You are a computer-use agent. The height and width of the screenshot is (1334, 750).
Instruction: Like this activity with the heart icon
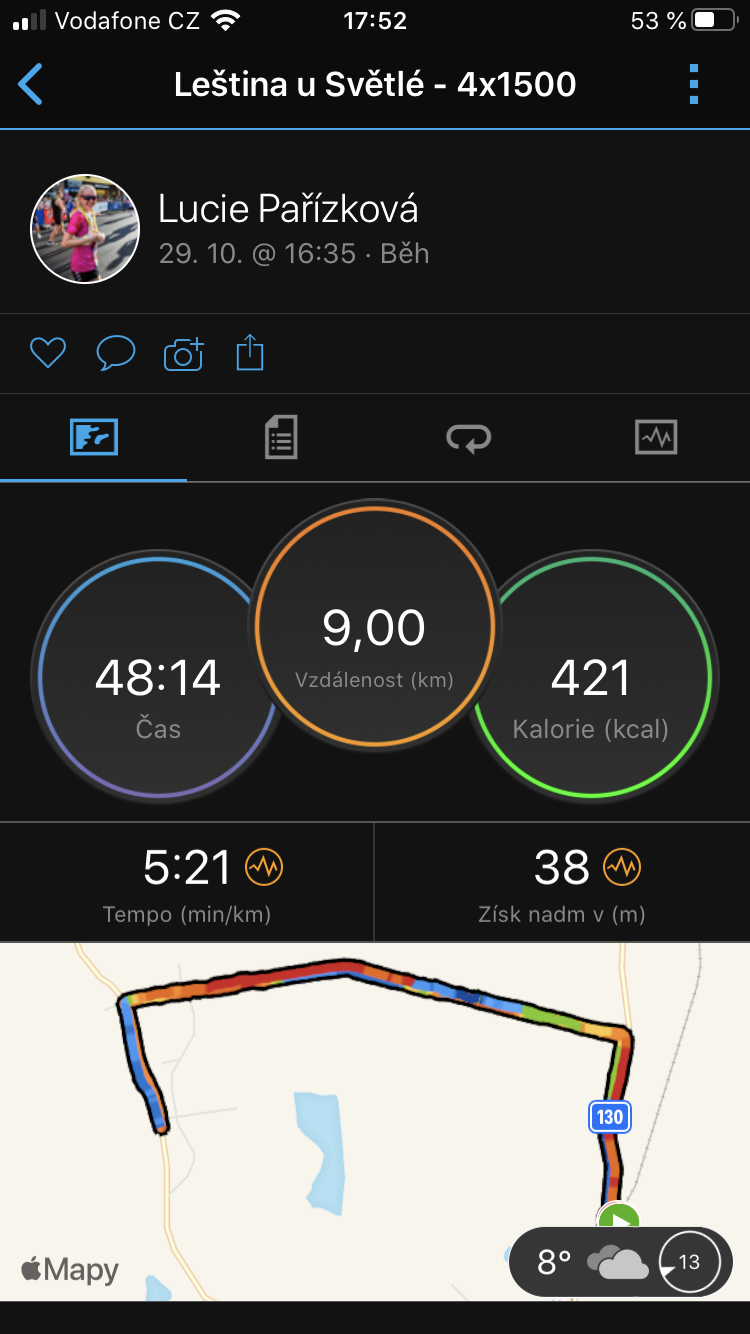(47, 353)
